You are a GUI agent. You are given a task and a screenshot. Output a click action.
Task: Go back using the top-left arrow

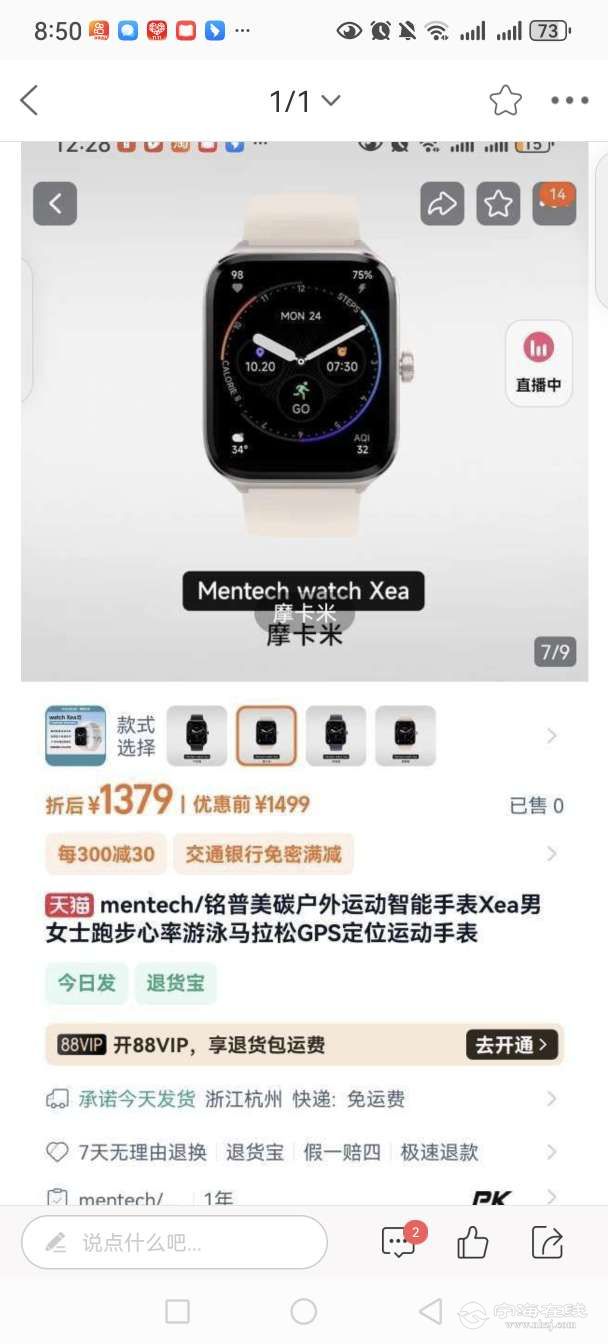29,100
